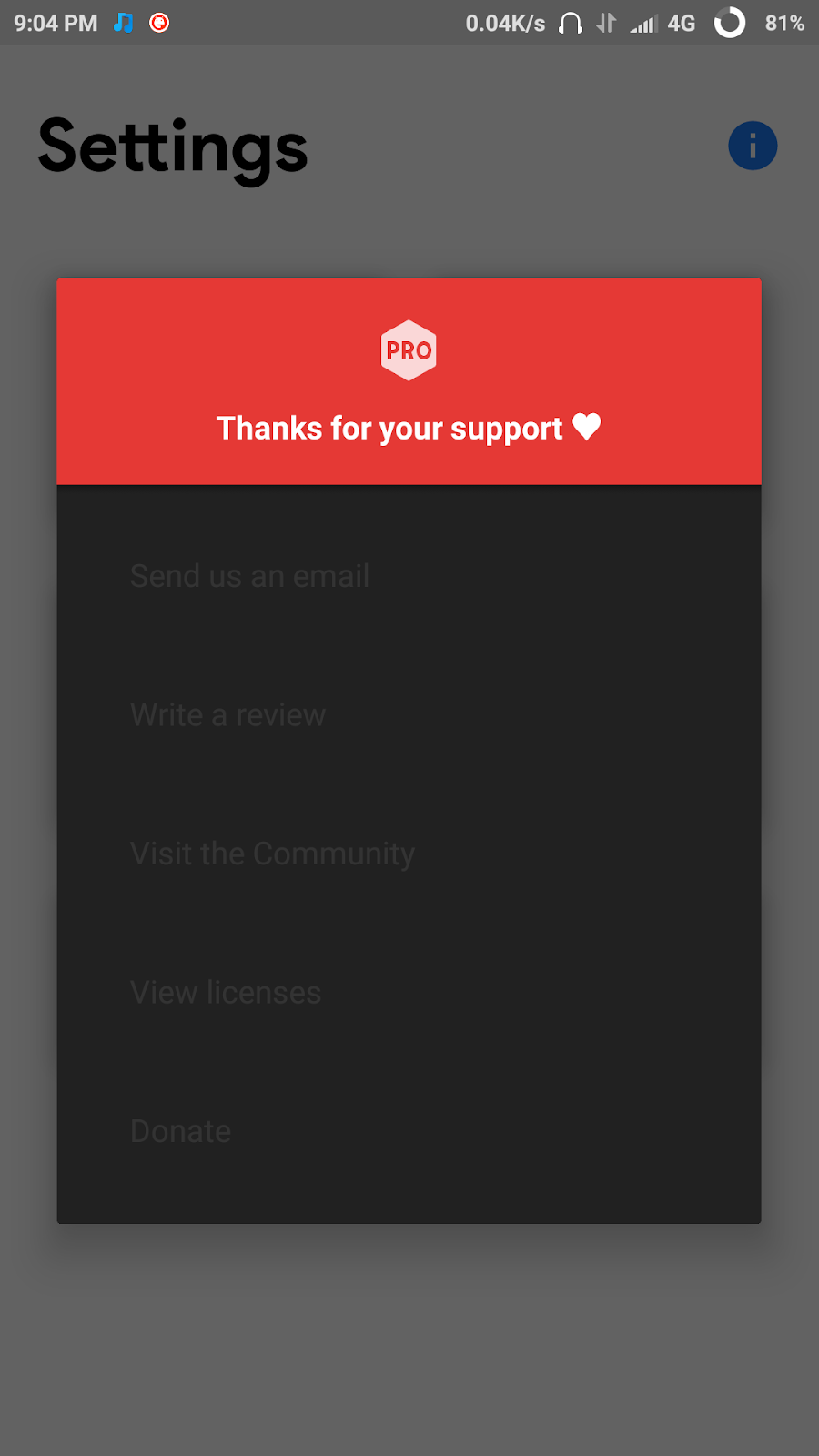Visit the Community page
This screenshot has height=1456, width=819.
(x=272, y=854)
